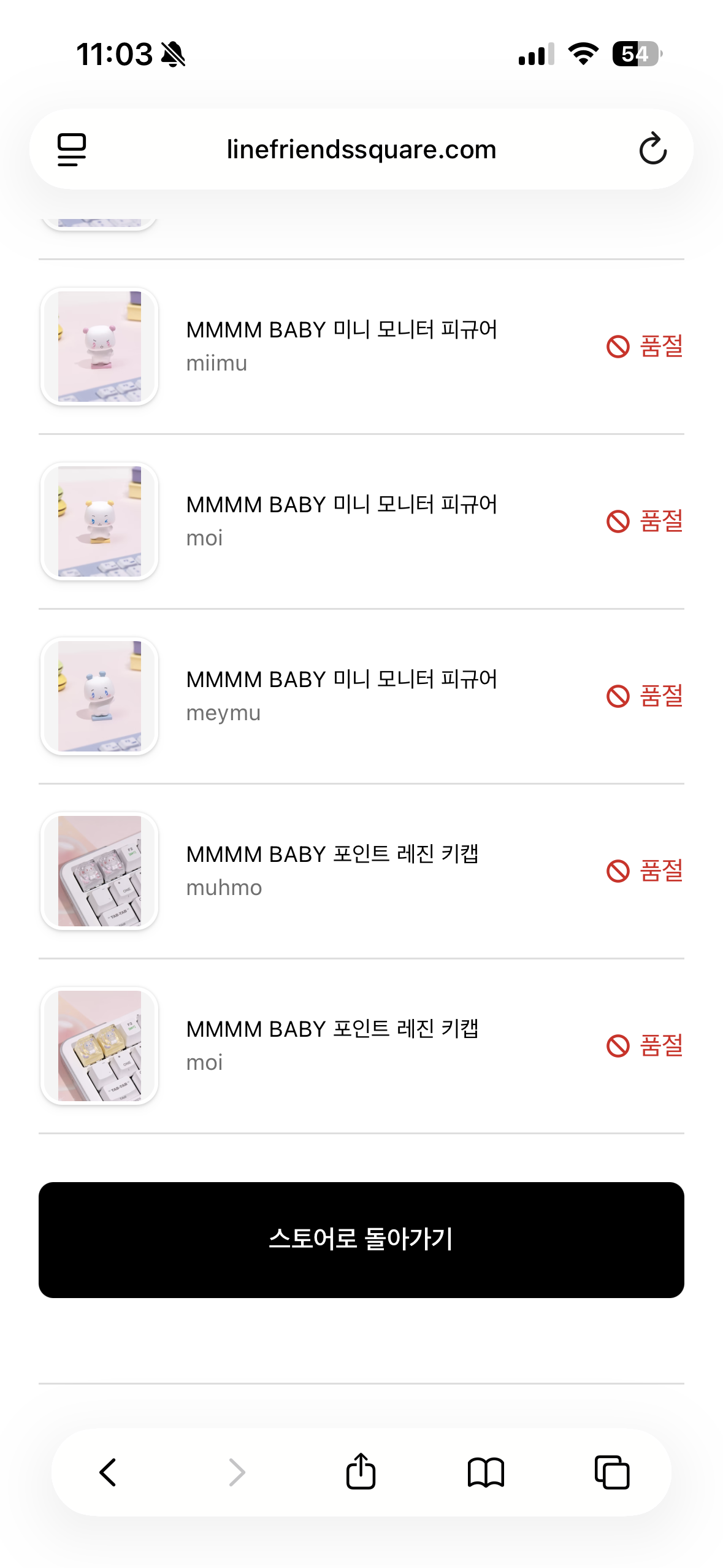Tap 스토어로 돌아가기 button
The width and height of the screenshot is (723, 1568).
tap(361, 1239)
